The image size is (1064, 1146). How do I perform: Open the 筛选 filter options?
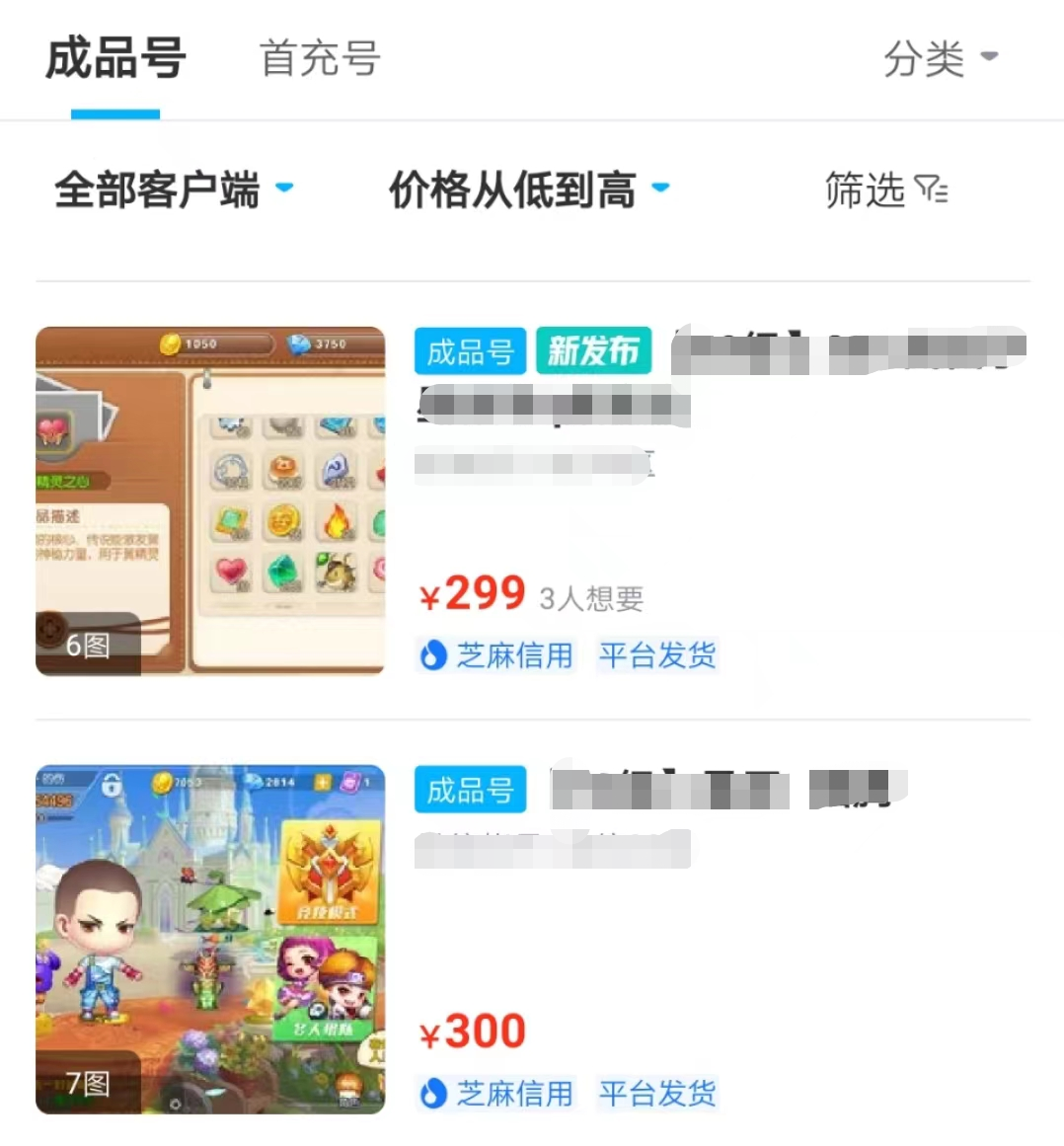[884, 190]
